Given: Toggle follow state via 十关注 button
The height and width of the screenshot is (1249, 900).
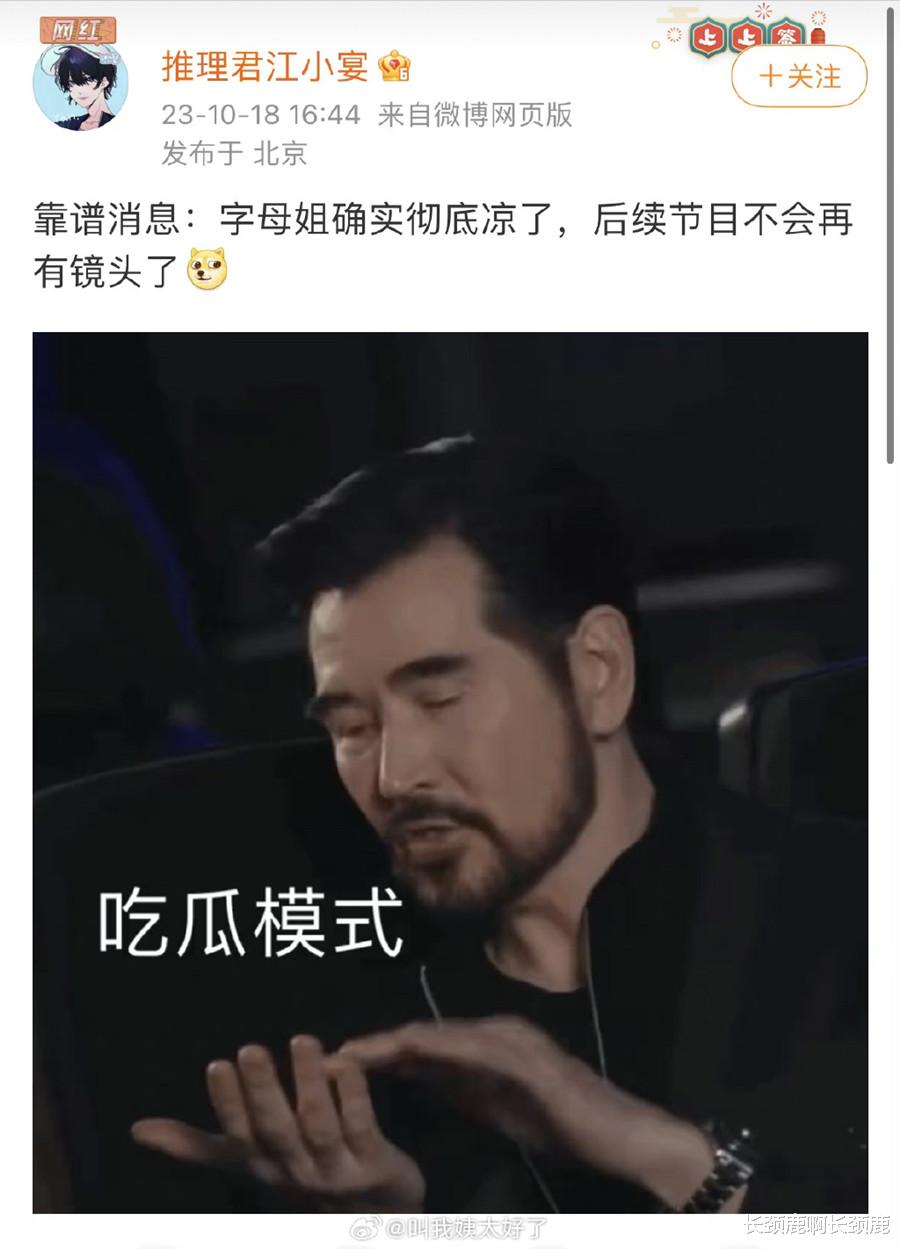Looking at the screenshot, I should (797, 76).
